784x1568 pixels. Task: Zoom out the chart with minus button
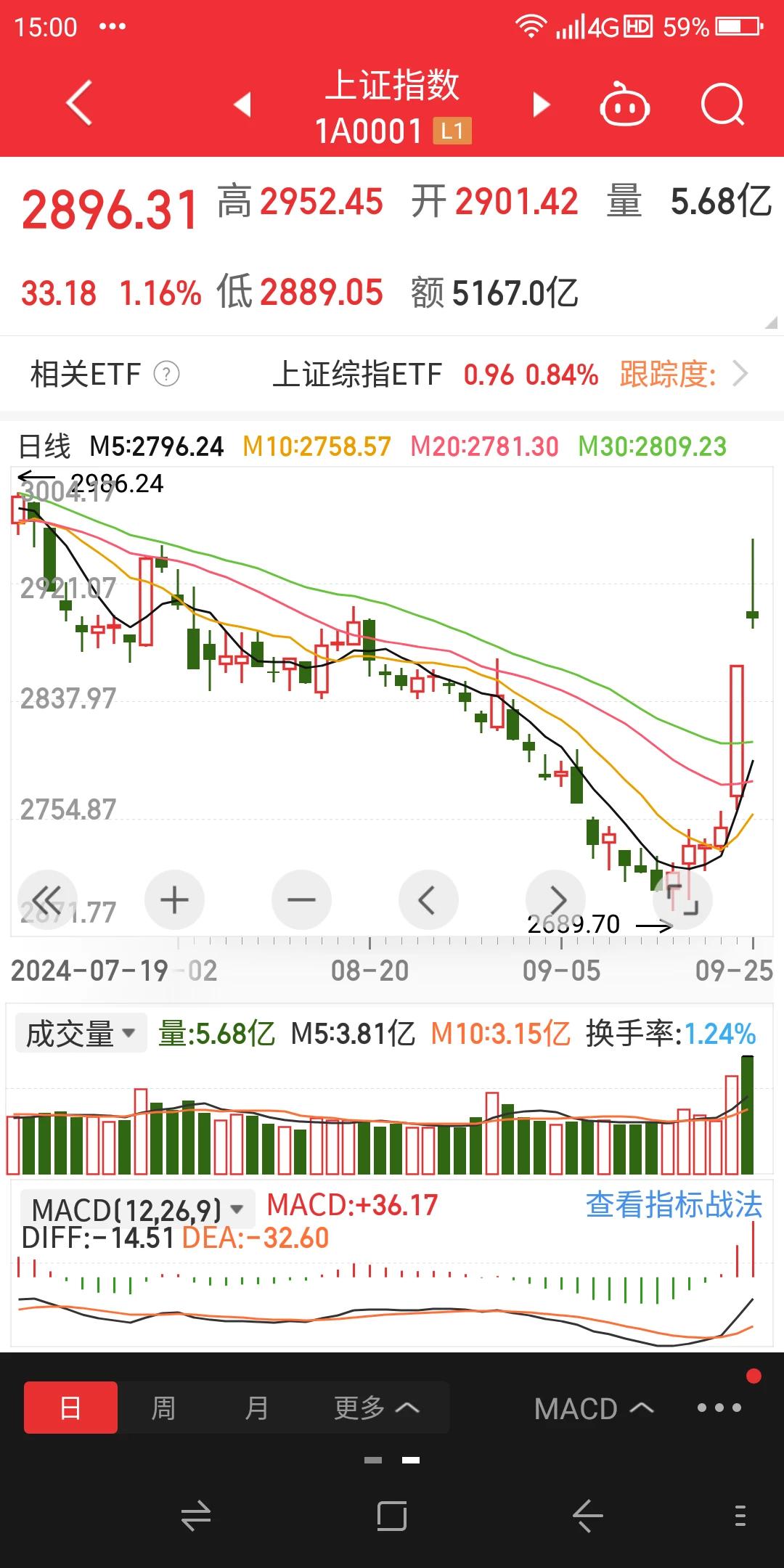tap(301, 900)
